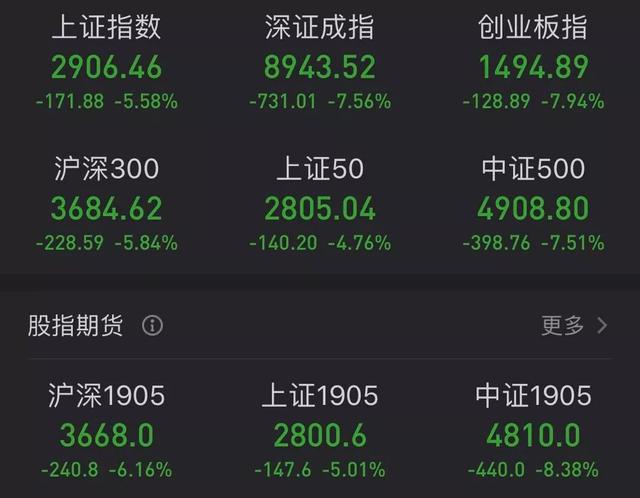Screen dimensions: 640x498
Task: Open the 中证1905 futures contract
Action: click(x=533, y=433)
